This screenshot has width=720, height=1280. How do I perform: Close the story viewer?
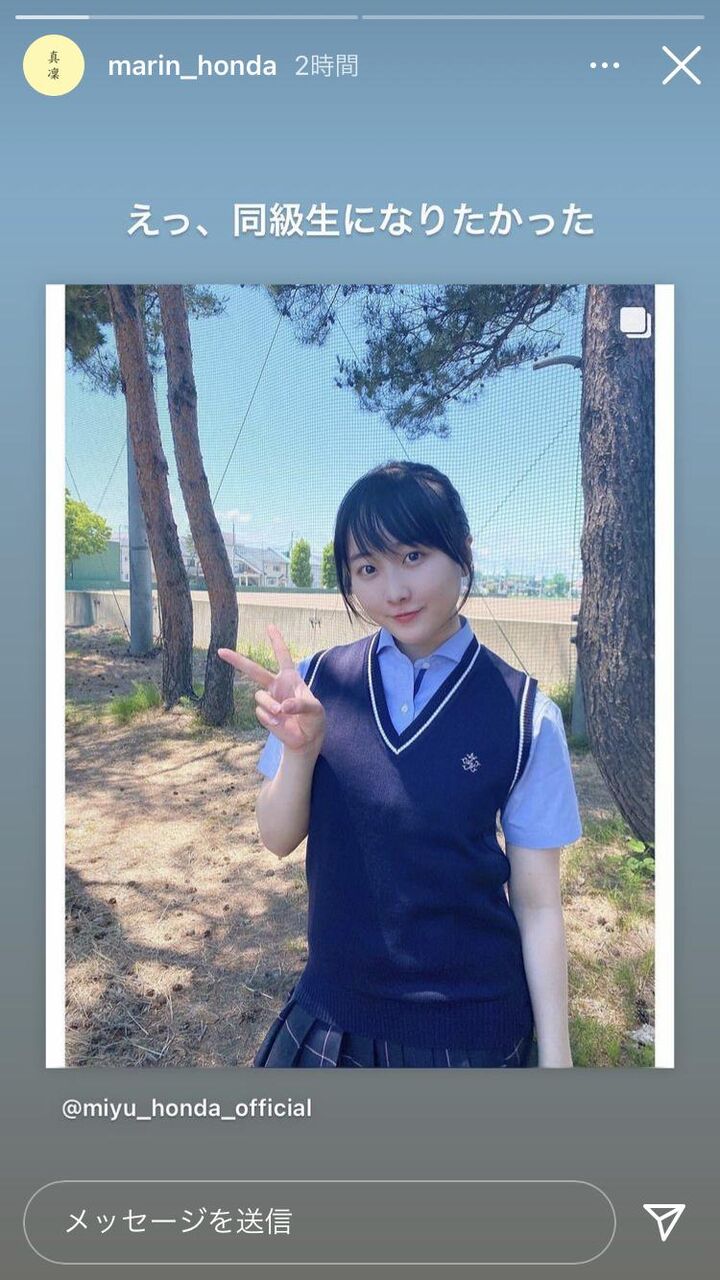[681, 65]
